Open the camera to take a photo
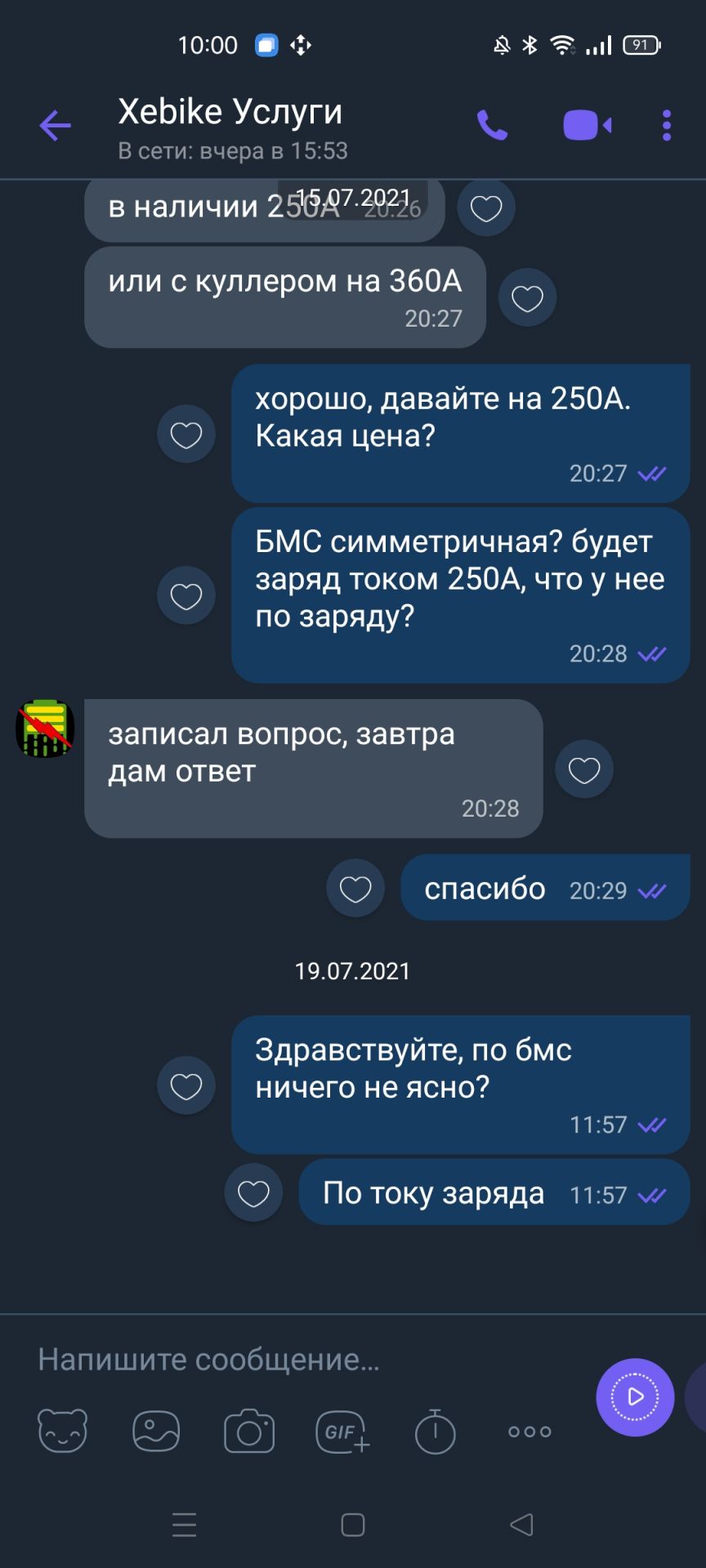 coord(249,1431)
